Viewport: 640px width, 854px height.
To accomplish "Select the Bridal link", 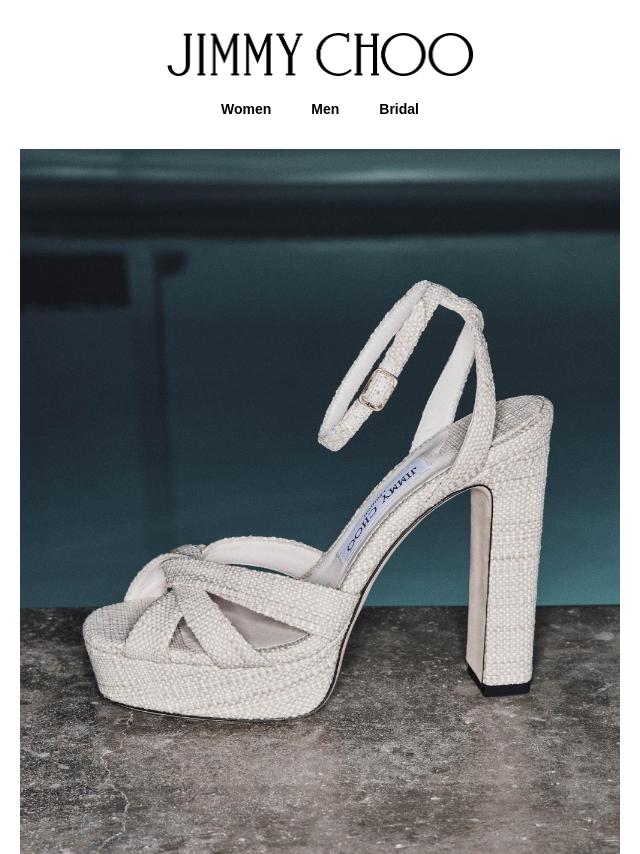I will [x=399, y=109].
